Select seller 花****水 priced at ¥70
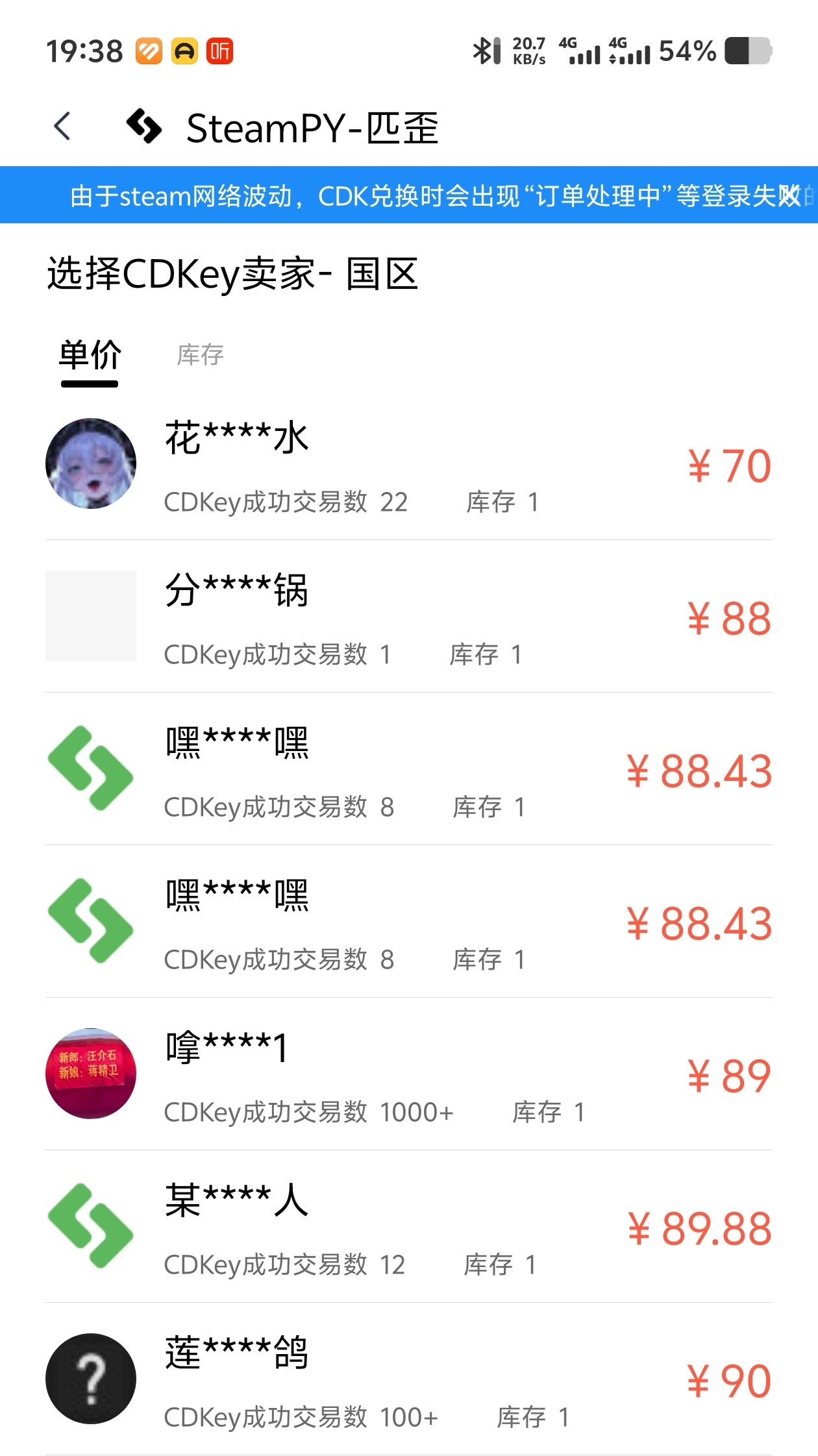Image resolution: width=818 pixels, height=1456 pixels. [409, 465]
